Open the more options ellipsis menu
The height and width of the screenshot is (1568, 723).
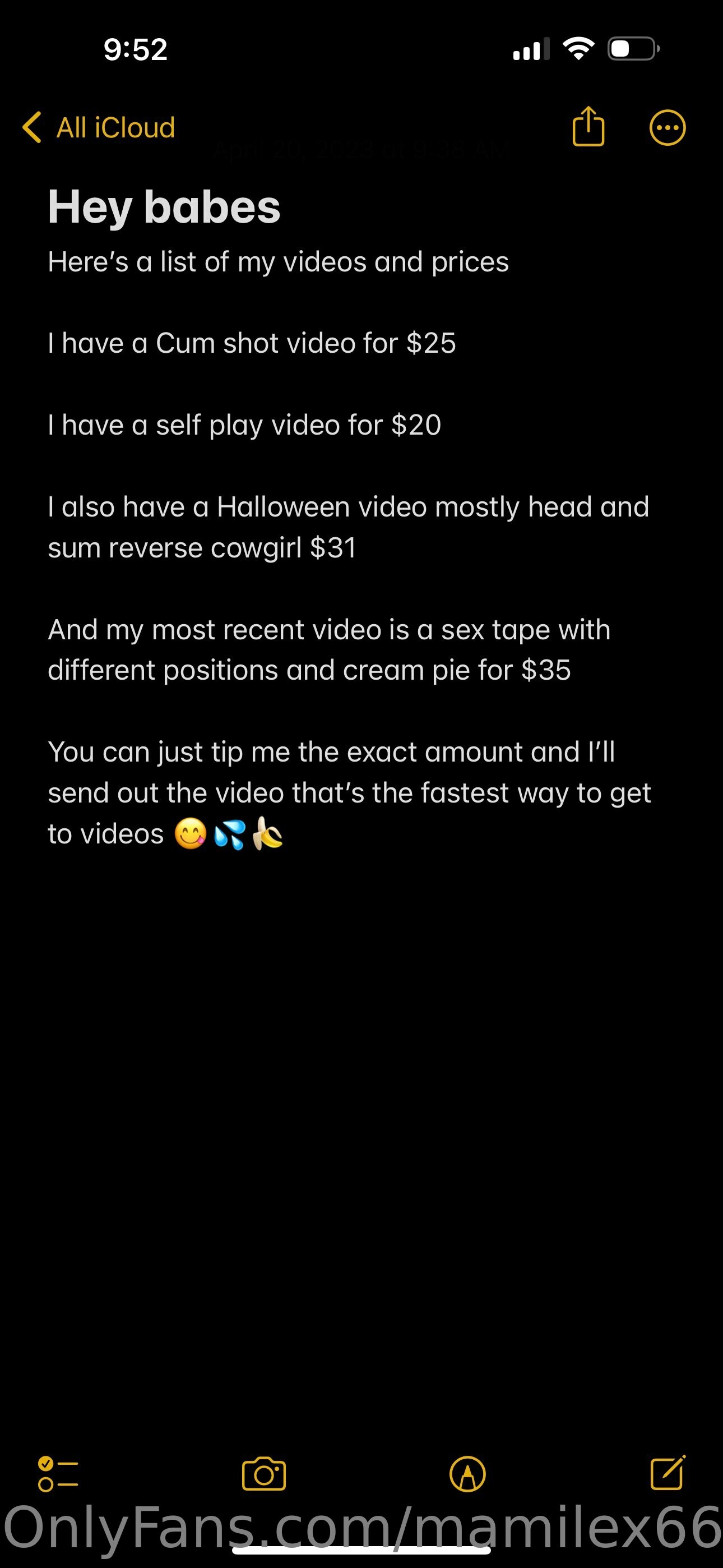pyautogui.click(x=667, y=128)
